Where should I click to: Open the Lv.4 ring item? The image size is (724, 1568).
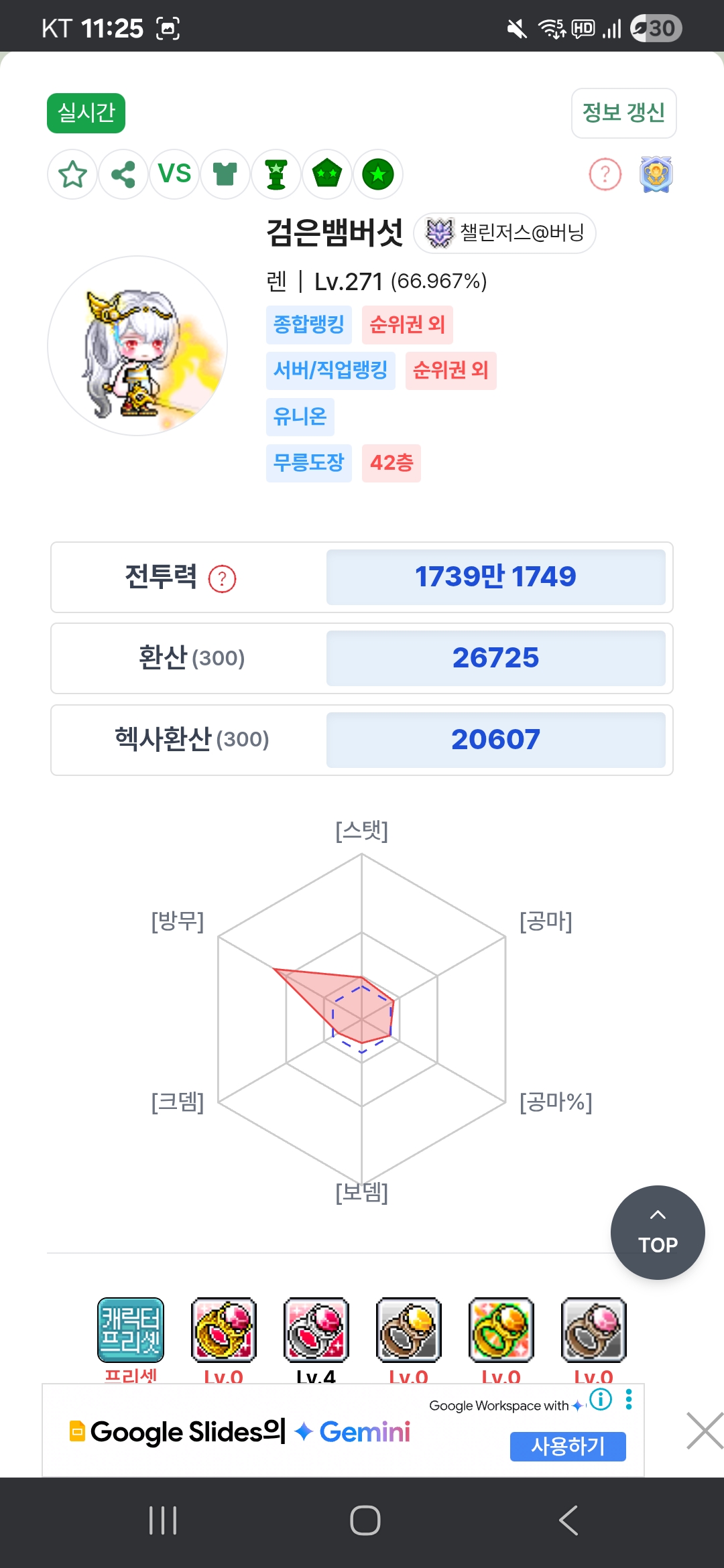pyautogui.click(x=316, y=1330)
